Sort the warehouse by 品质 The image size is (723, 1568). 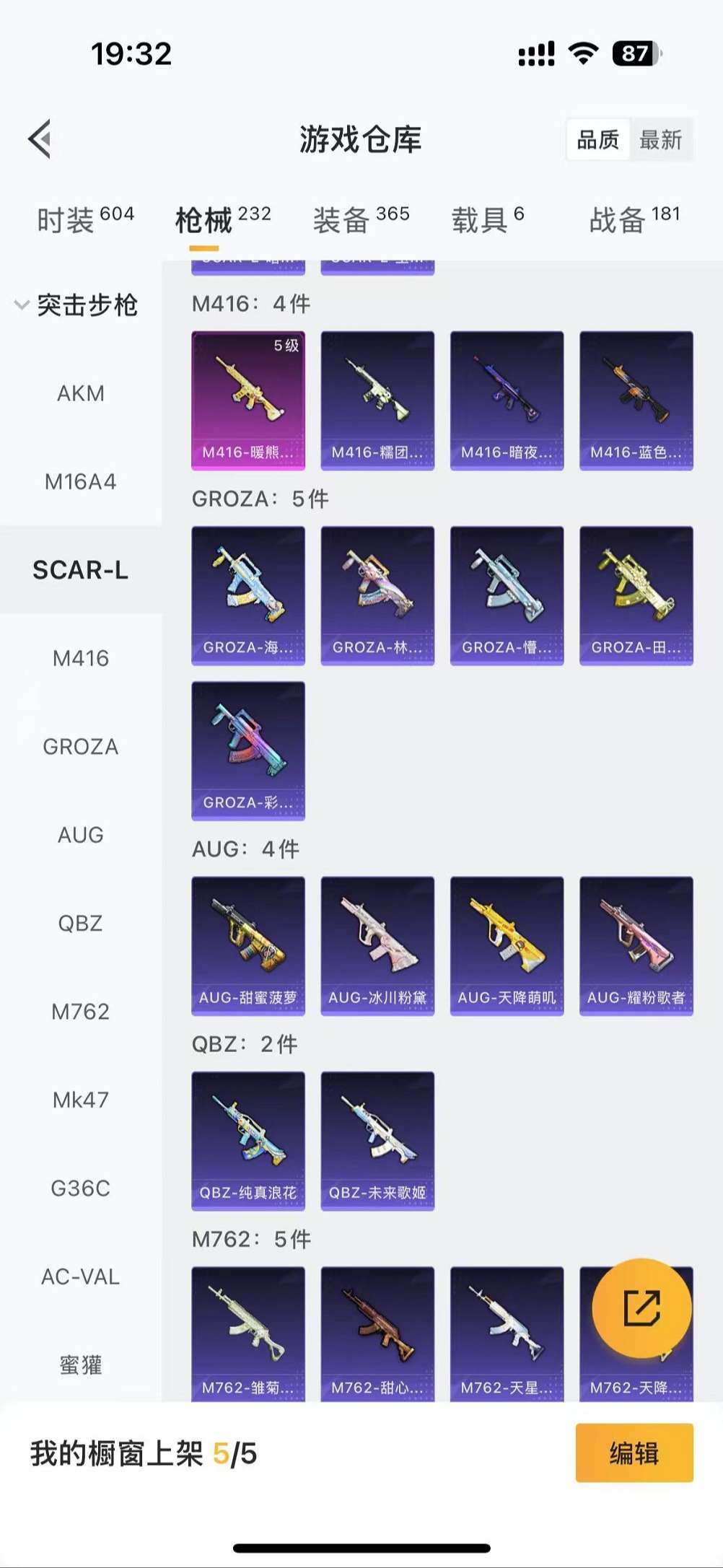pyautogui.click(x=597, y=139)
